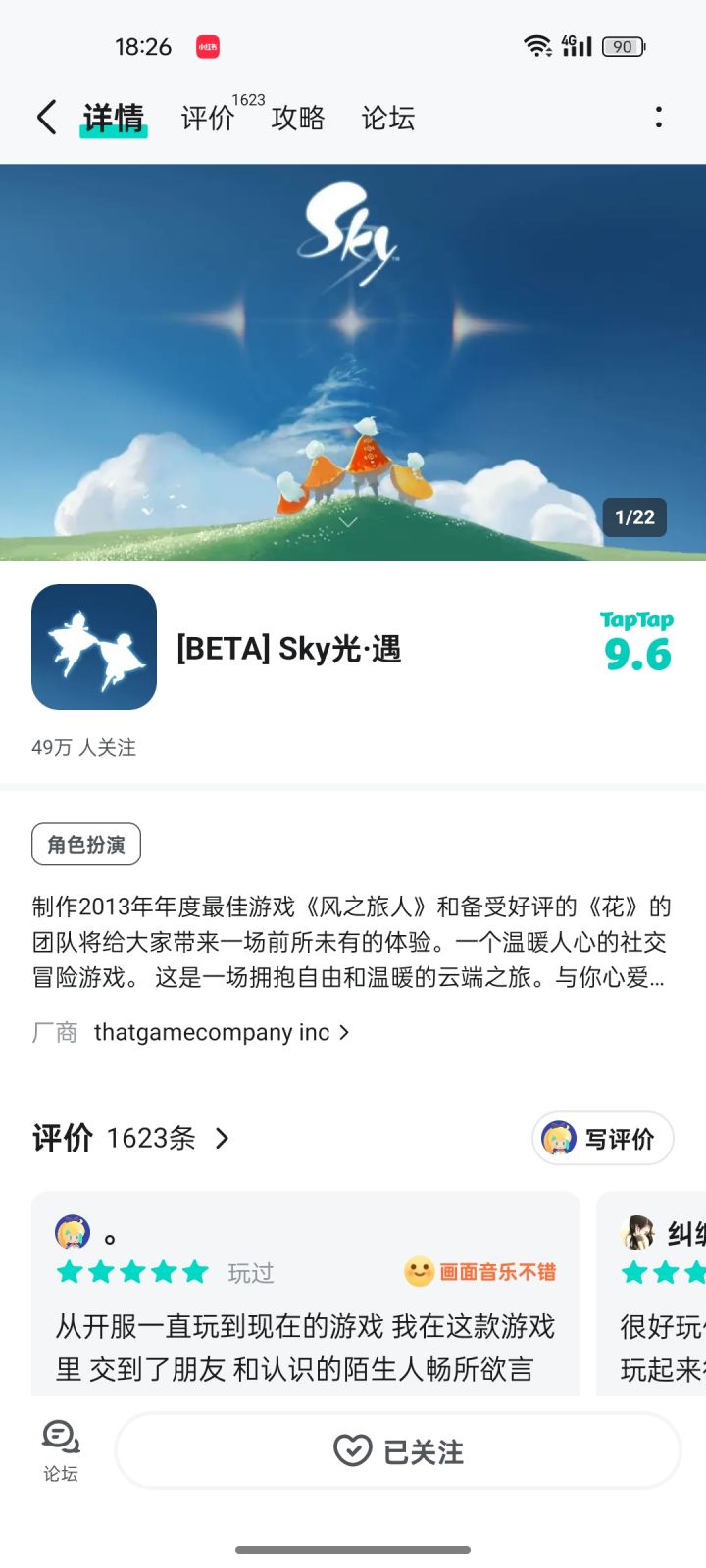Switch to the 评价 tab
Screen dimensions: 706x1568
tap(207, 118)
